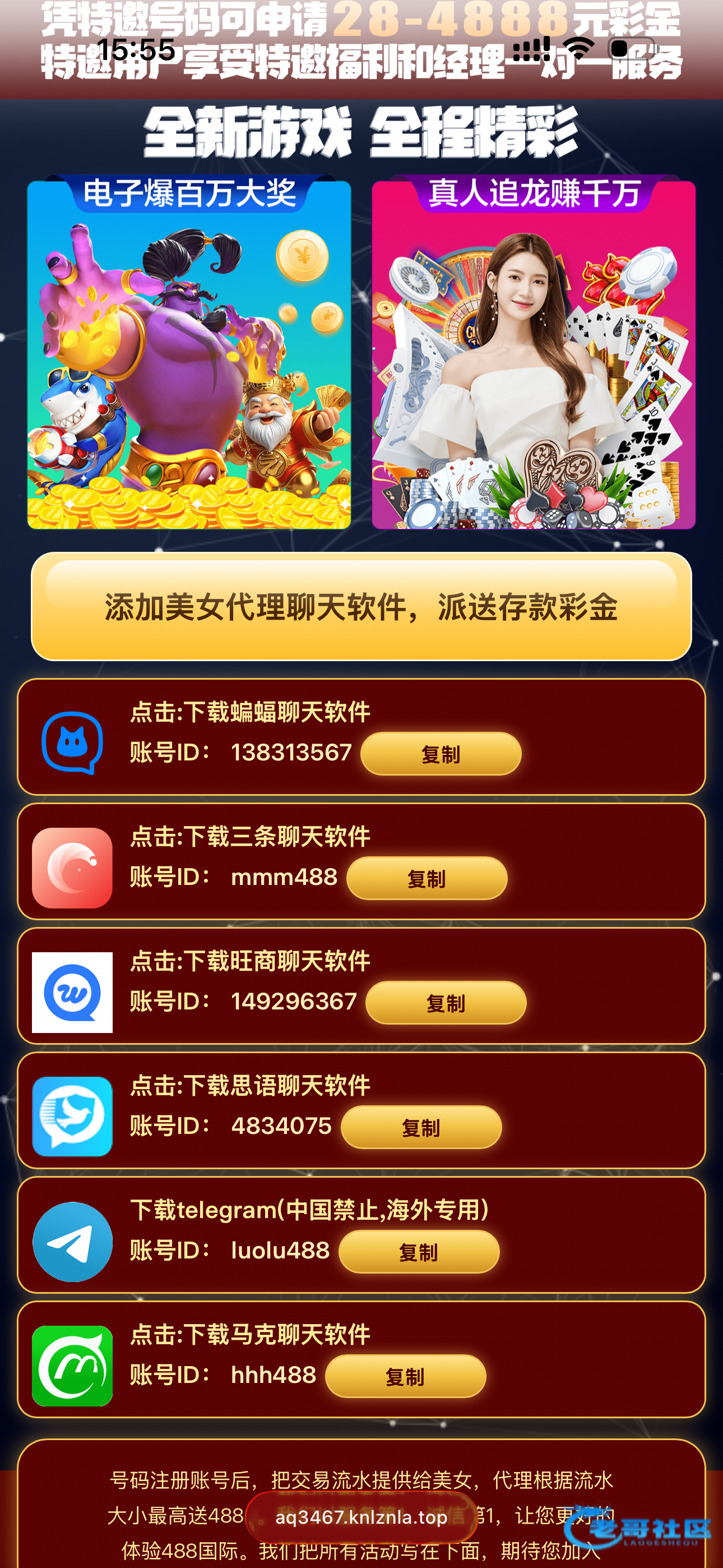The image size is (723, 1568).
Task: Open the 下载思语聊天软件 download link
Action: click(250, 1085)
